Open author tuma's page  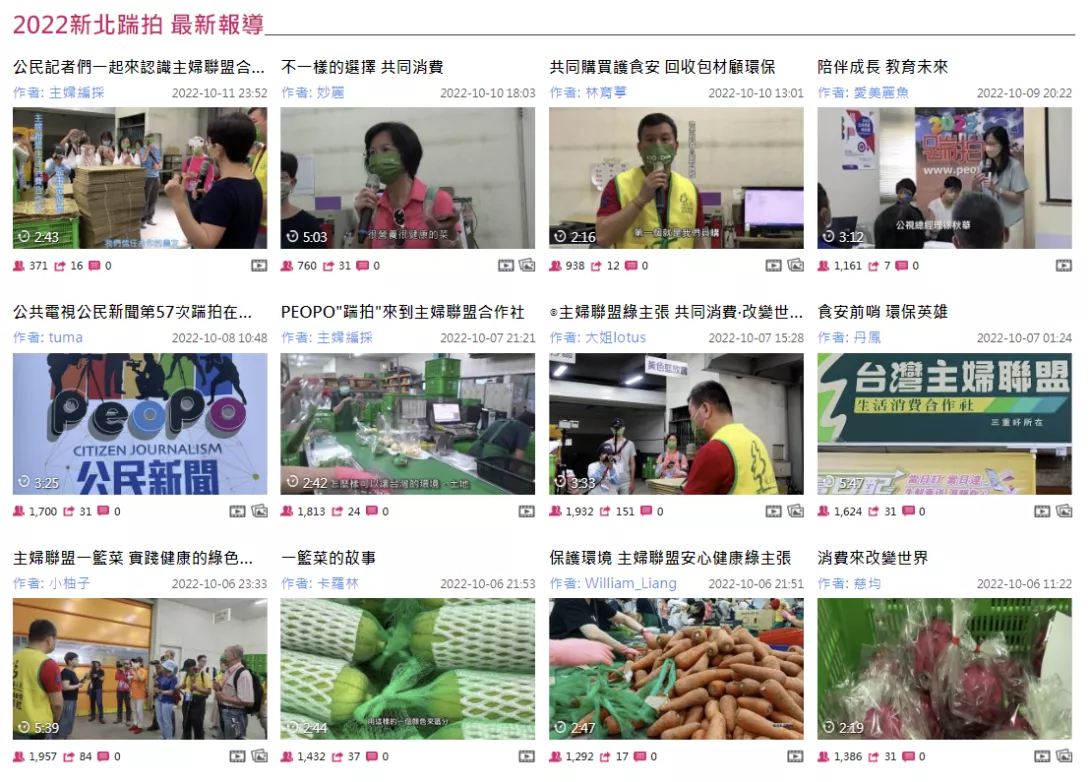coord(66,337)
